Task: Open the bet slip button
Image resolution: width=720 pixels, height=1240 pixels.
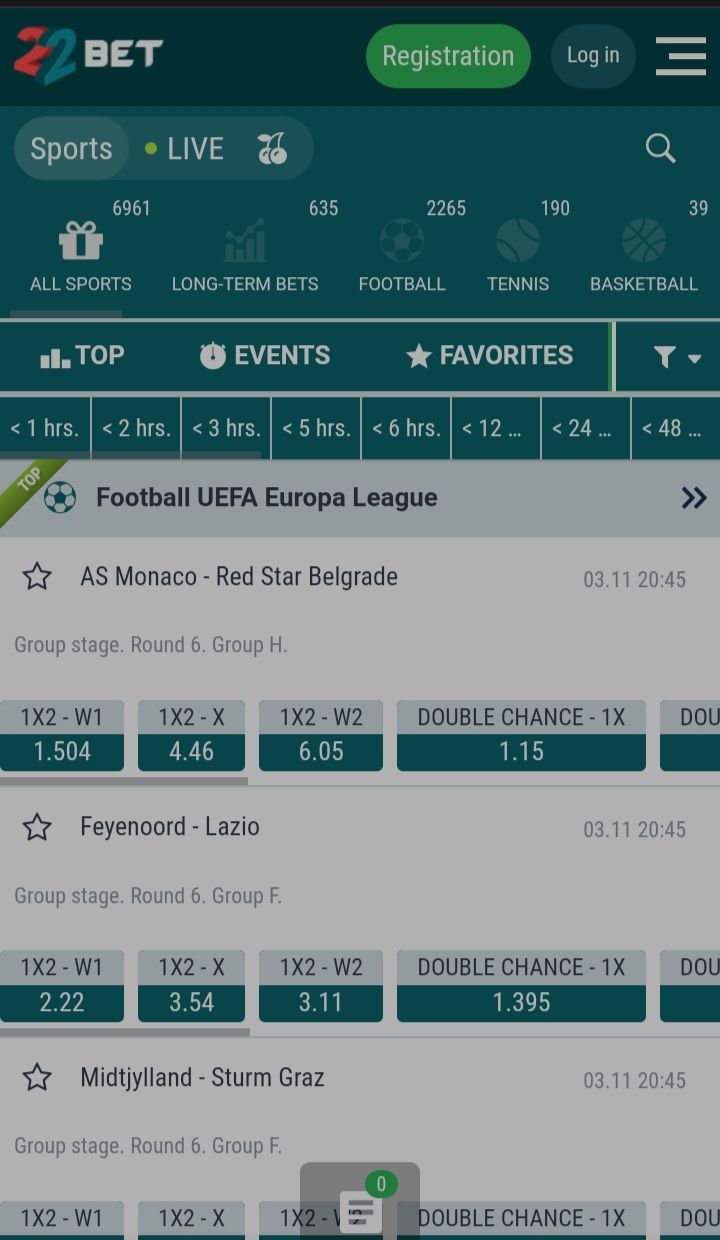Action: [x=360, y=1205]
